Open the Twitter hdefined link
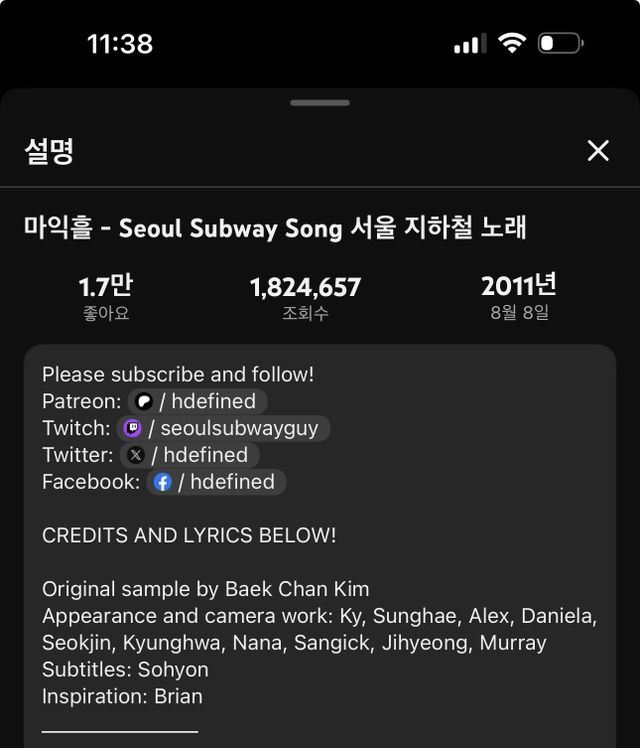Viewport: 640px width, 748px height. tap(189, 455)
